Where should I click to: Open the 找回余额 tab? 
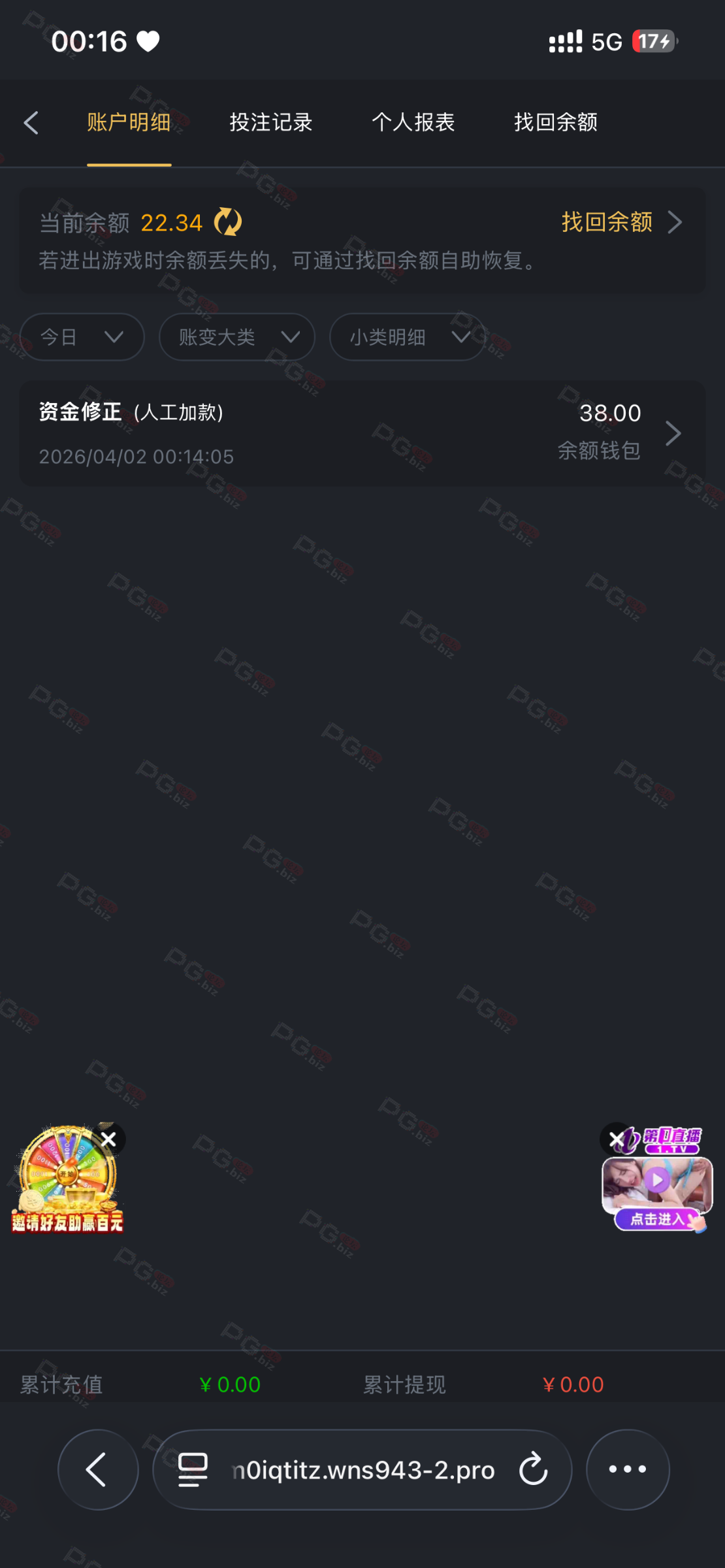[555, 123]
